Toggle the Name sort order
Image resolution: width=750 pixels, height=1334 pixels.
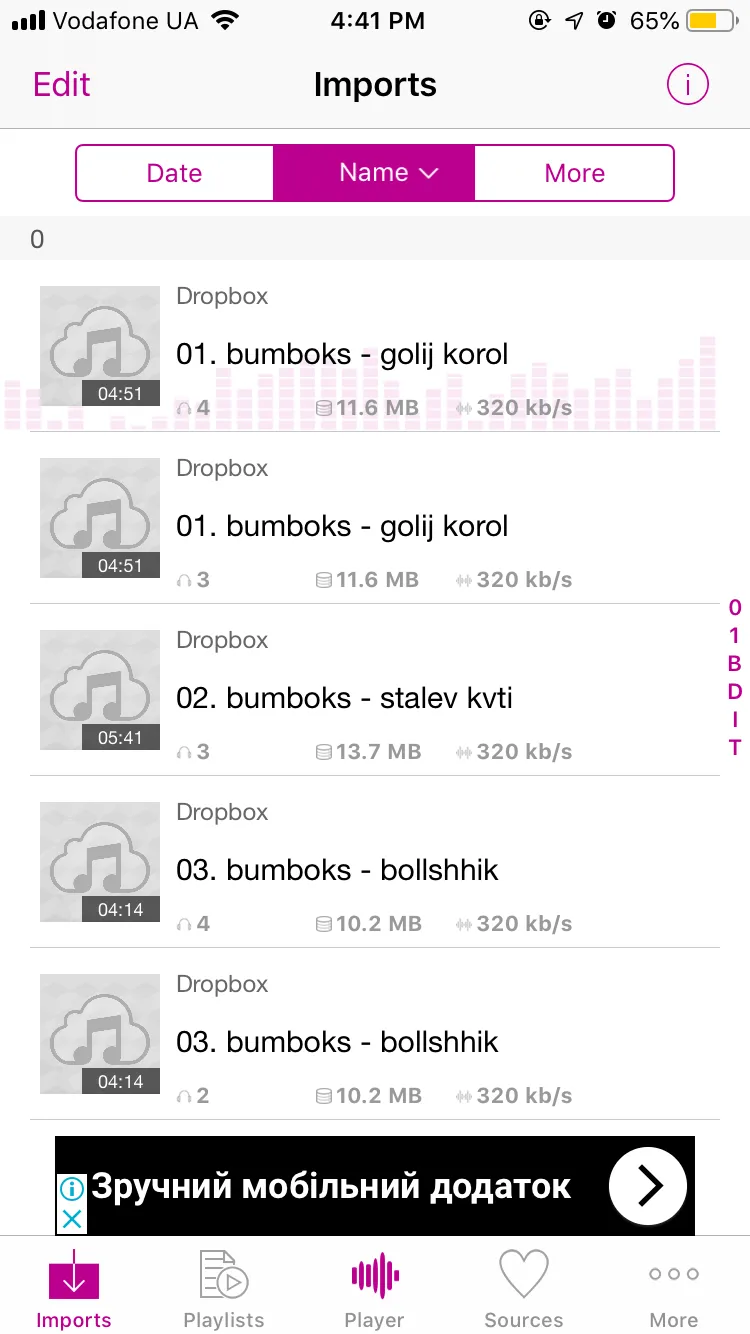(x=374, y=173)
